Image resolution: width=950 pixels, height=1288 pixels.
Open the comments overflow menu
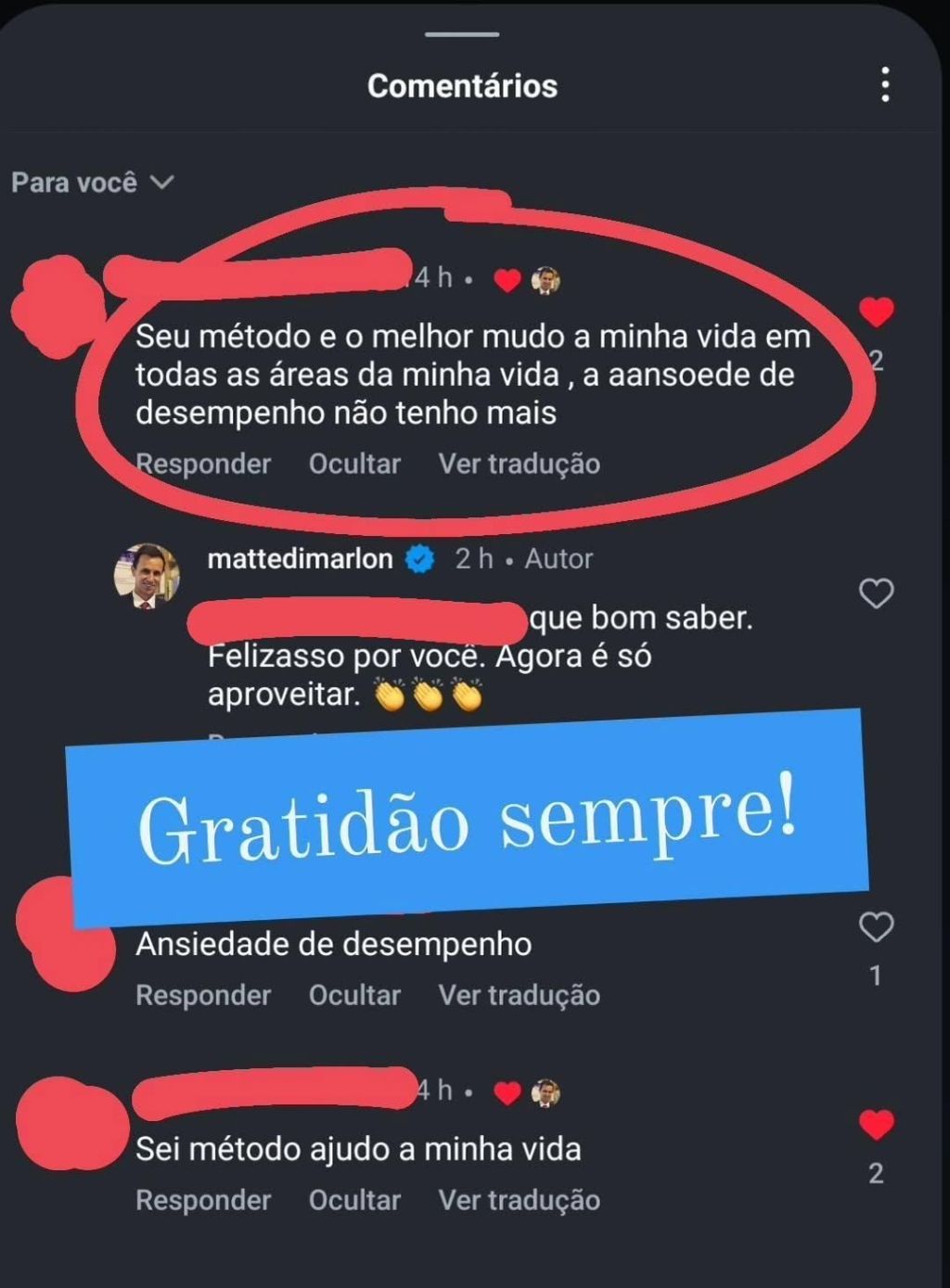click(886, 85)
